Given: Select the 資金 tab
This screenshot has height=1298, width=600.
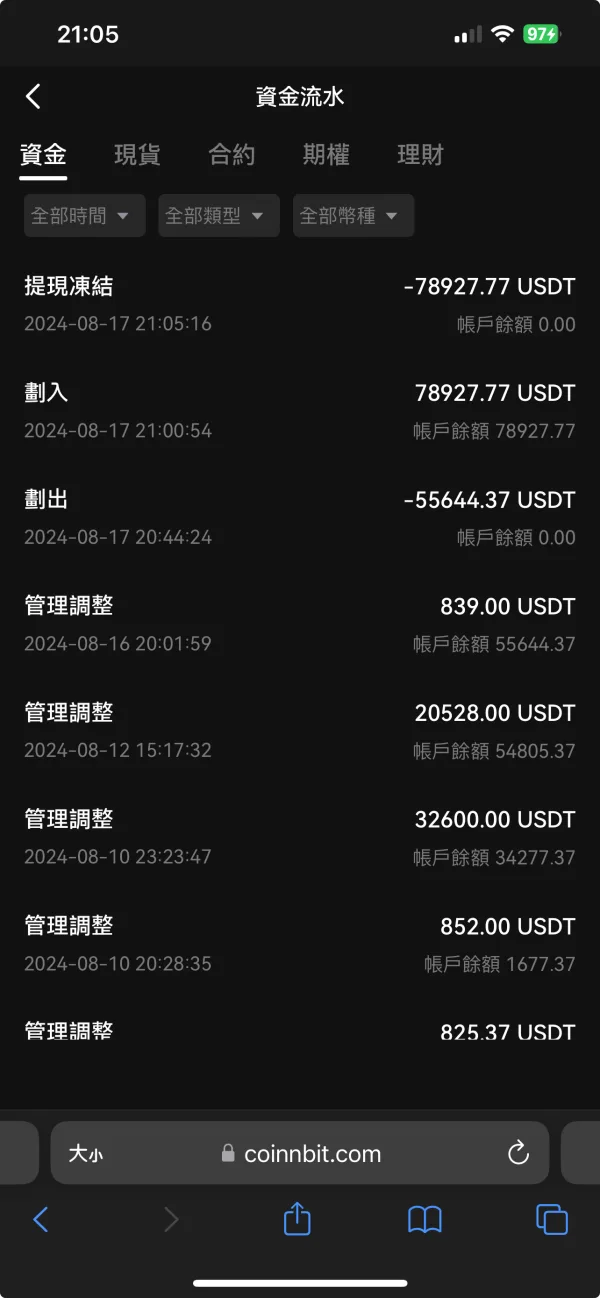Looking at the screenshot, I should click(x=43, y=155).
